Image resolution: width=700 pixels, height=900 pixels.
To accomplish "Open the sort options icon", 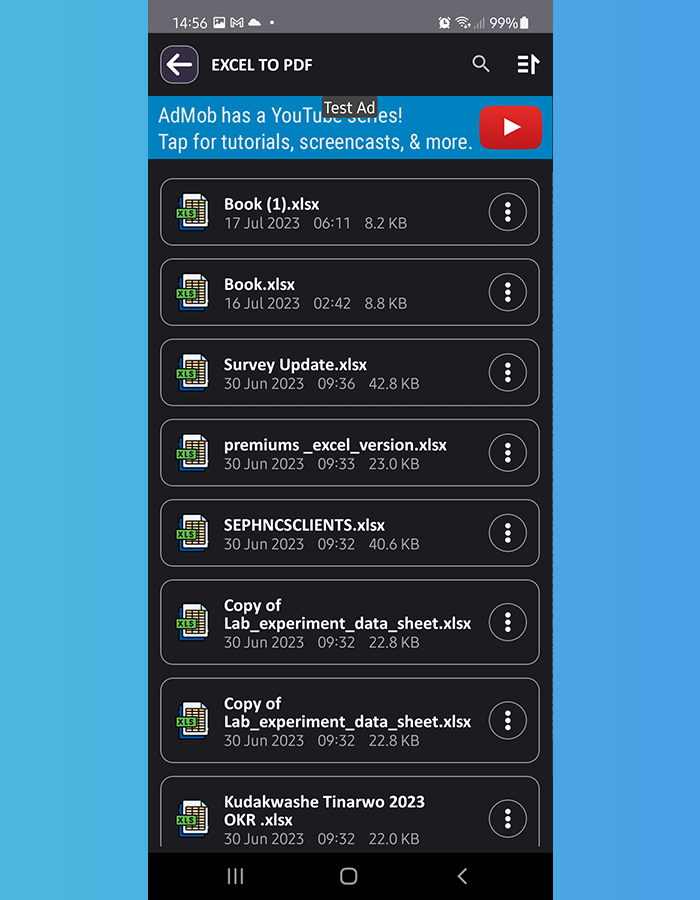I will [527, 64].
